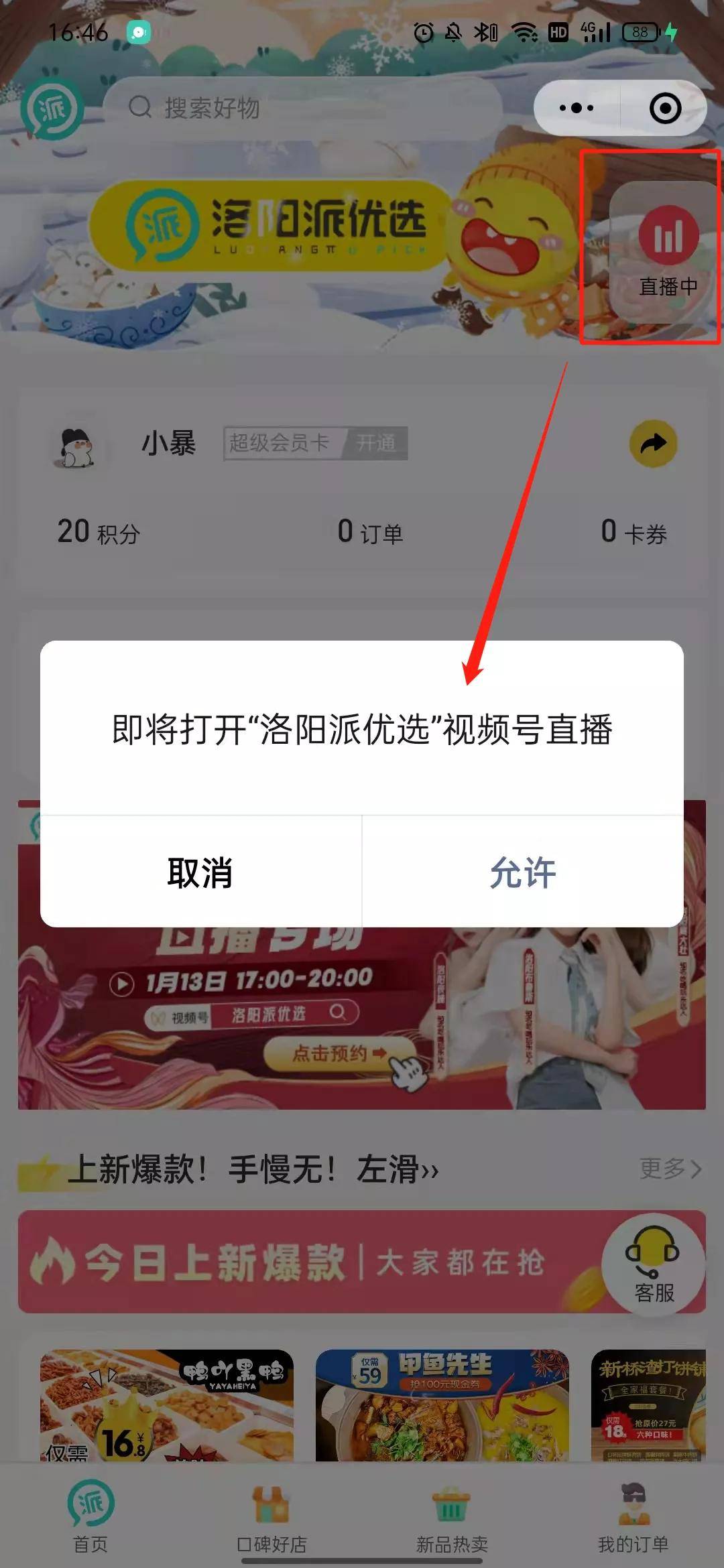Tap 允许 to open the live stream
Screen dimensions: 724x1568
[x=522, y=872]
